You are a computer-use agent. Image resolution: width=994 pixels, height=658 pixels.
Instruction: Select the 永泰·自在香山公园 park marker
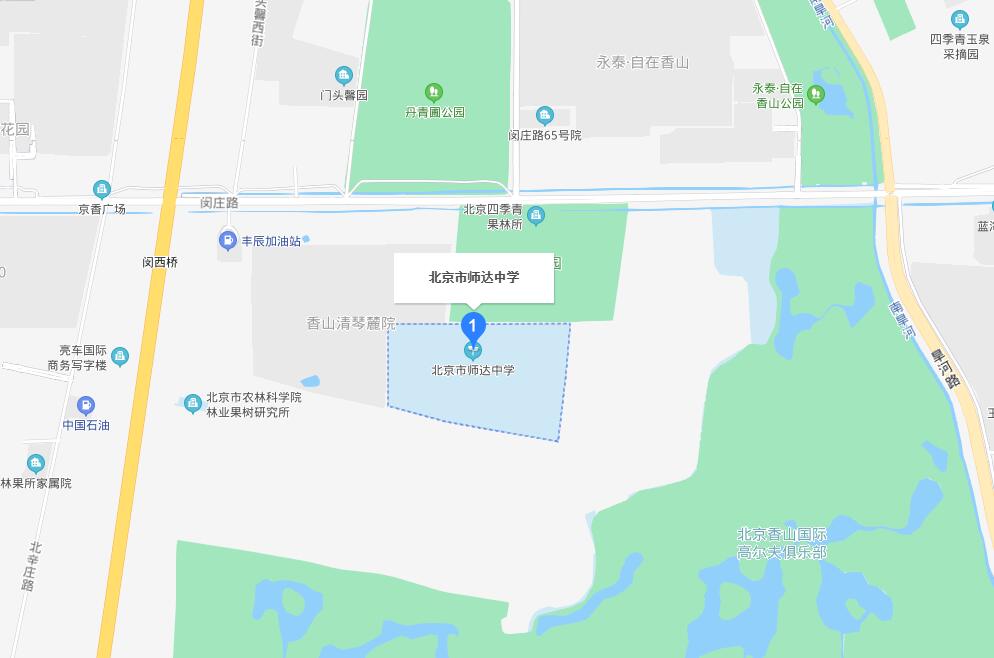pos(816,95)
